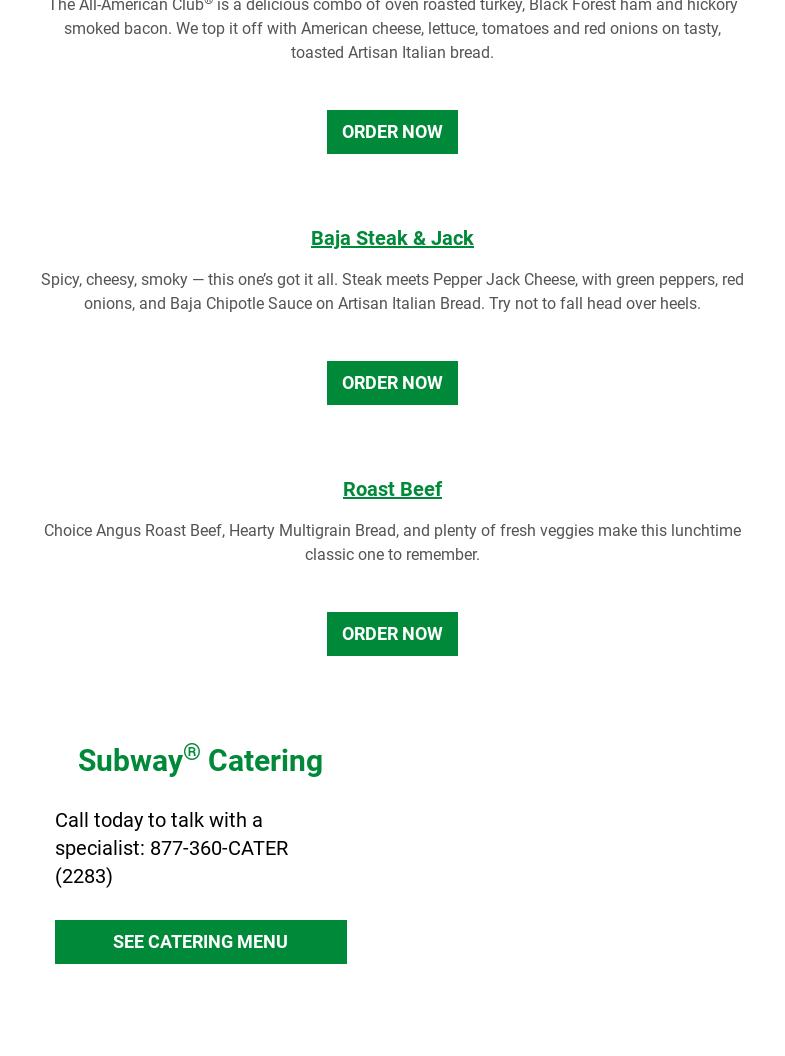Click the bottom ORDER NOW button
The width and height of the screenshot is (785, 1056).
click(x=392, y=634)
